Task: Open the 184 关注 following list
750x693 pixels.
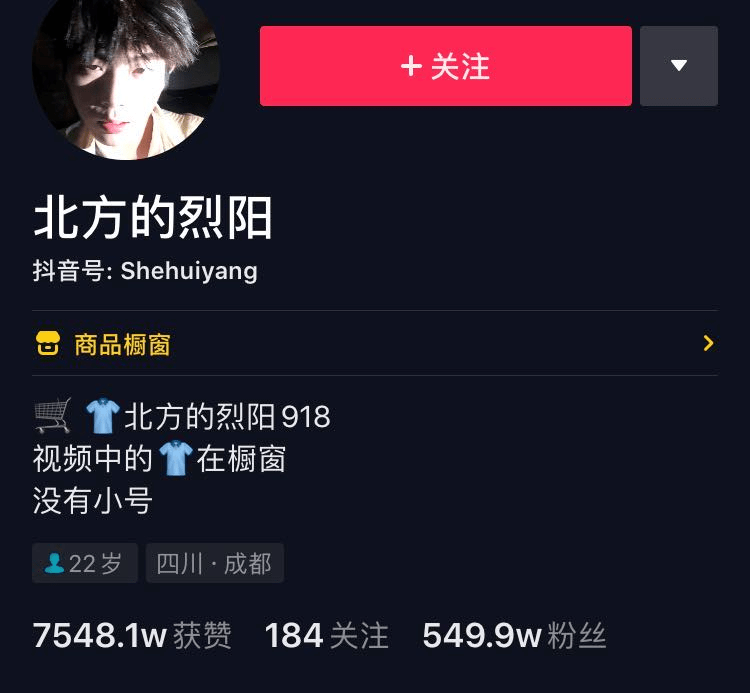Action: coord(326,635)
